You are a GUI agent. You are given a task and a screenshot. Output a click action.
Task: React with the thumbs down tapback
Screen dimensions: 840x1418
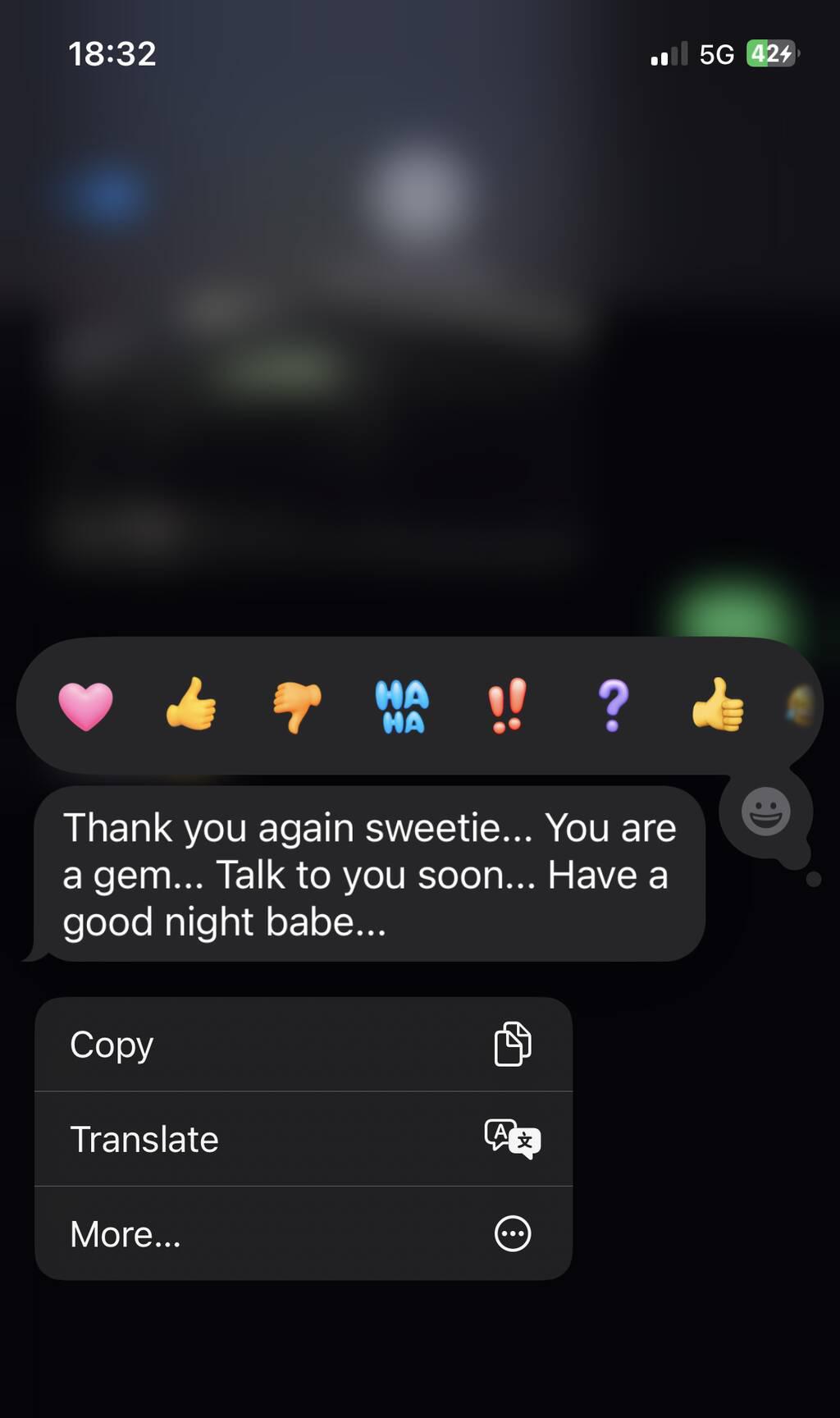[297, 706]
